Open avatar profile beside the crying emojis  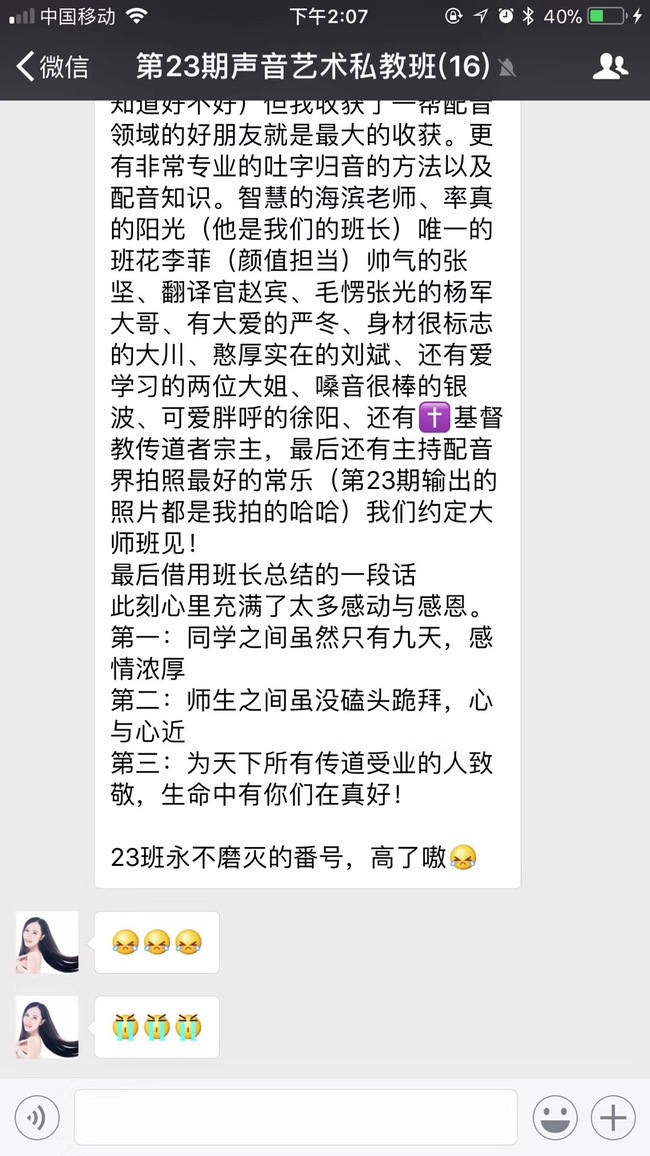[47, 1027]
